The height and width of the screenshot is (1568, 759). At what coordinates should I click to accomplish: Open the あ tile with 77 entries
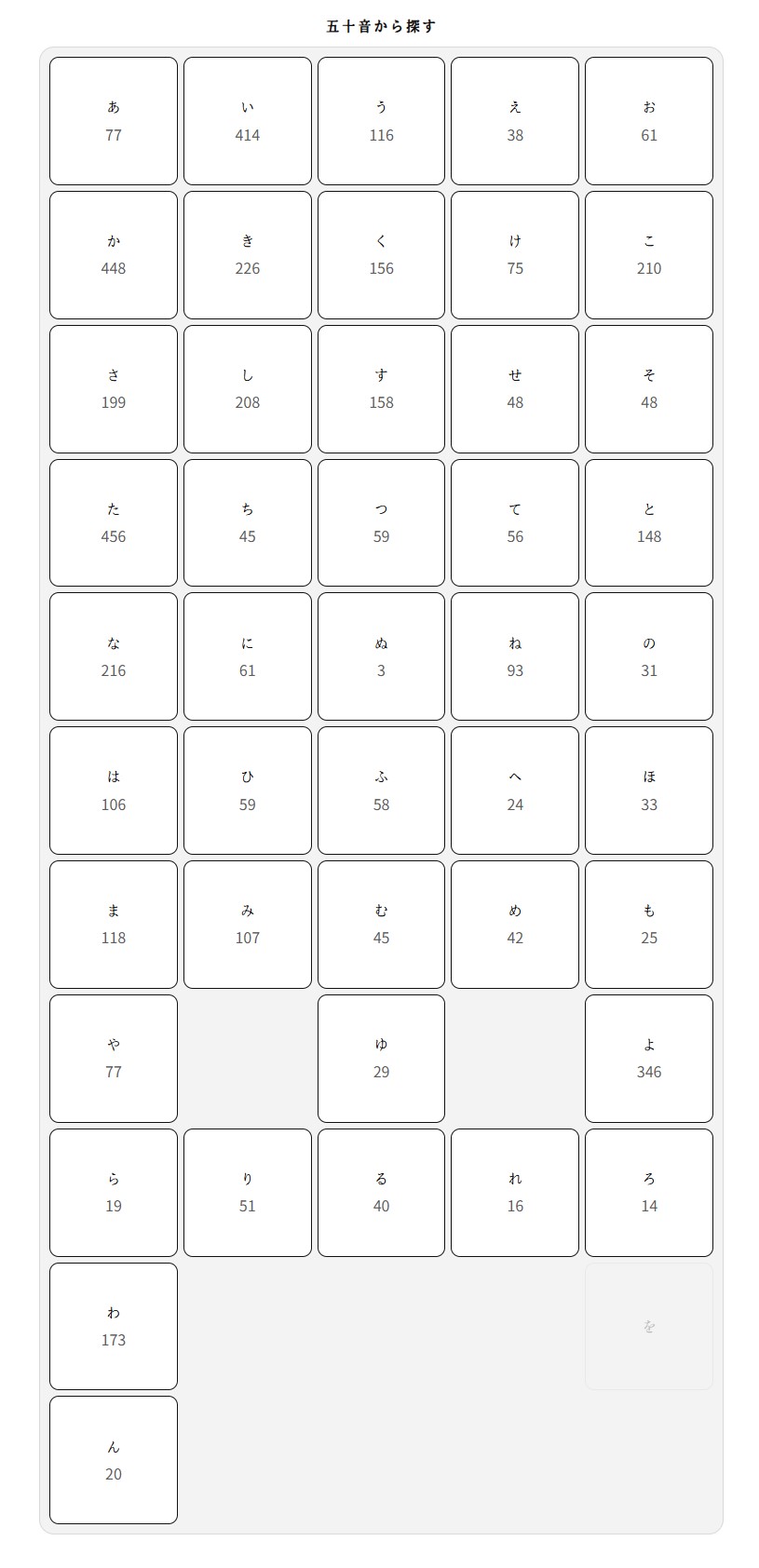pos(114,121)
